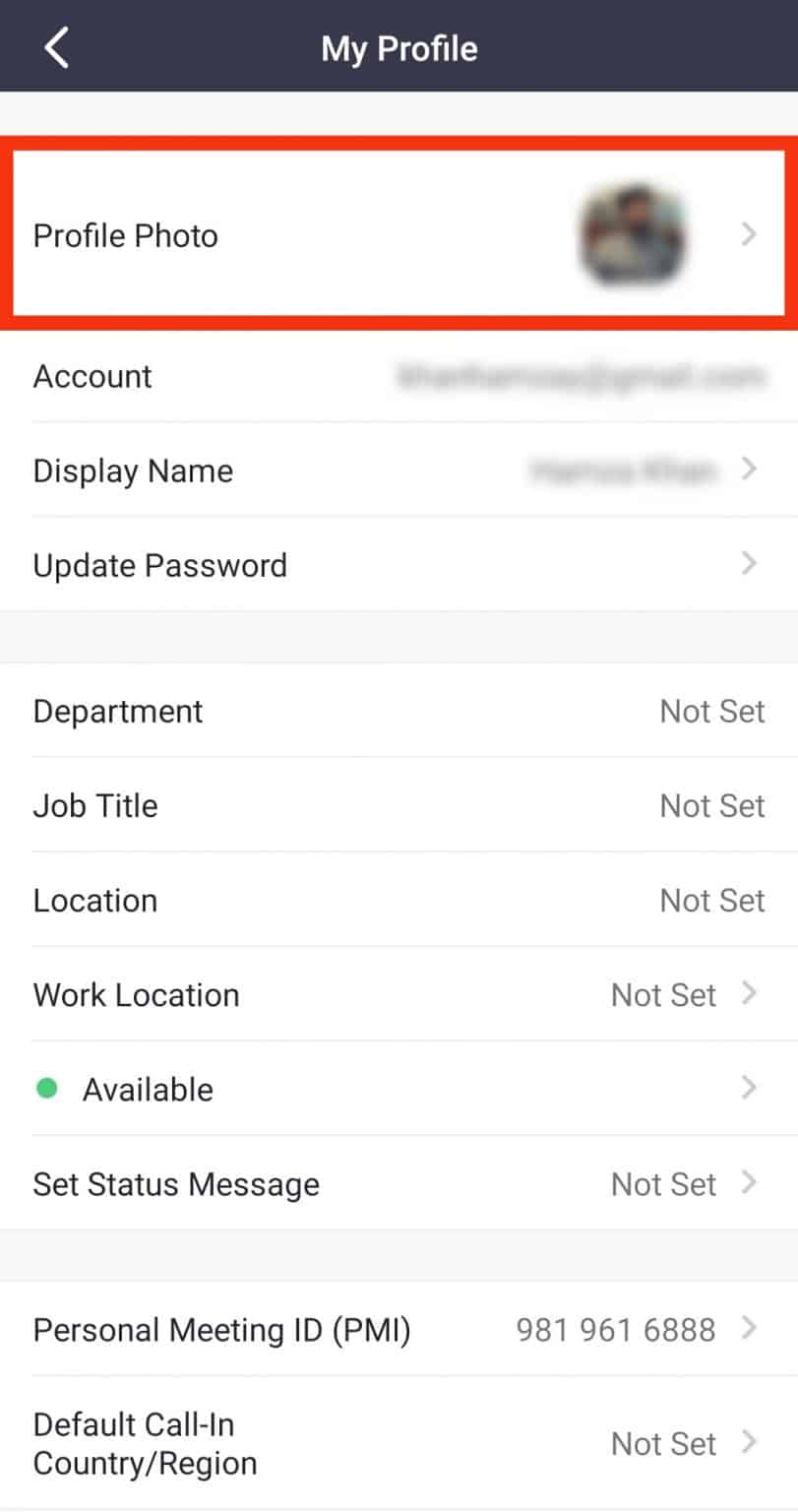Go back from My Profile
Screen dimensions: 798x1512
click(x=57, y=47)
